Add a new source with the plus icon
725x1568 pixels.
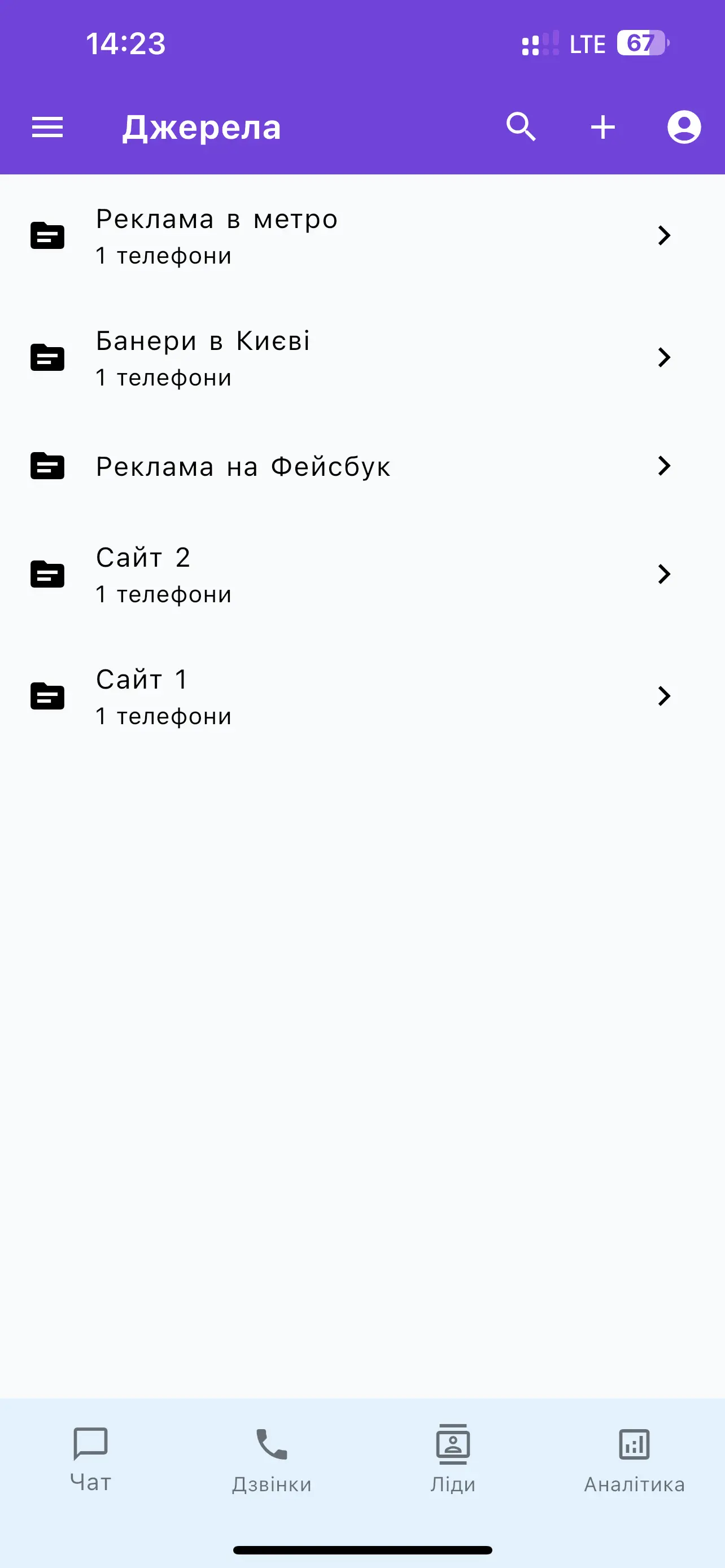coord(602,126)
